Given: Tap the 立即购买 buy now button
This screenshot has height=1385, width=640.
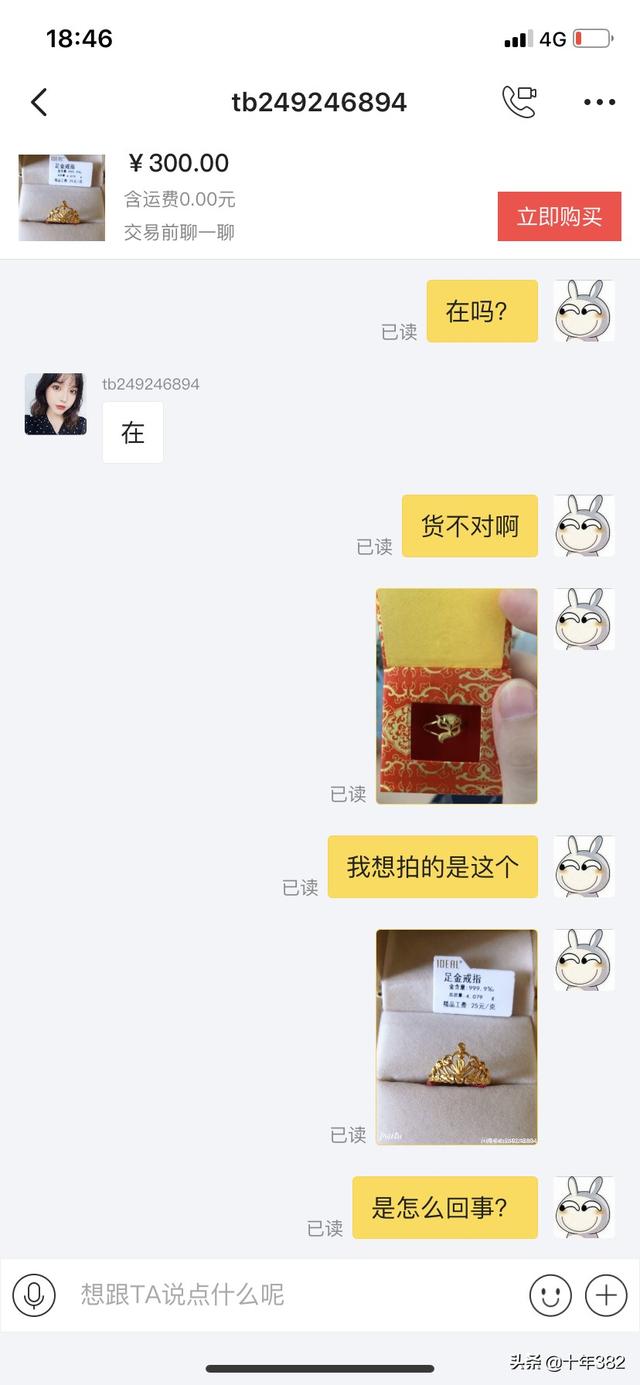Looking at the screenshot, I should coord(559,217).
